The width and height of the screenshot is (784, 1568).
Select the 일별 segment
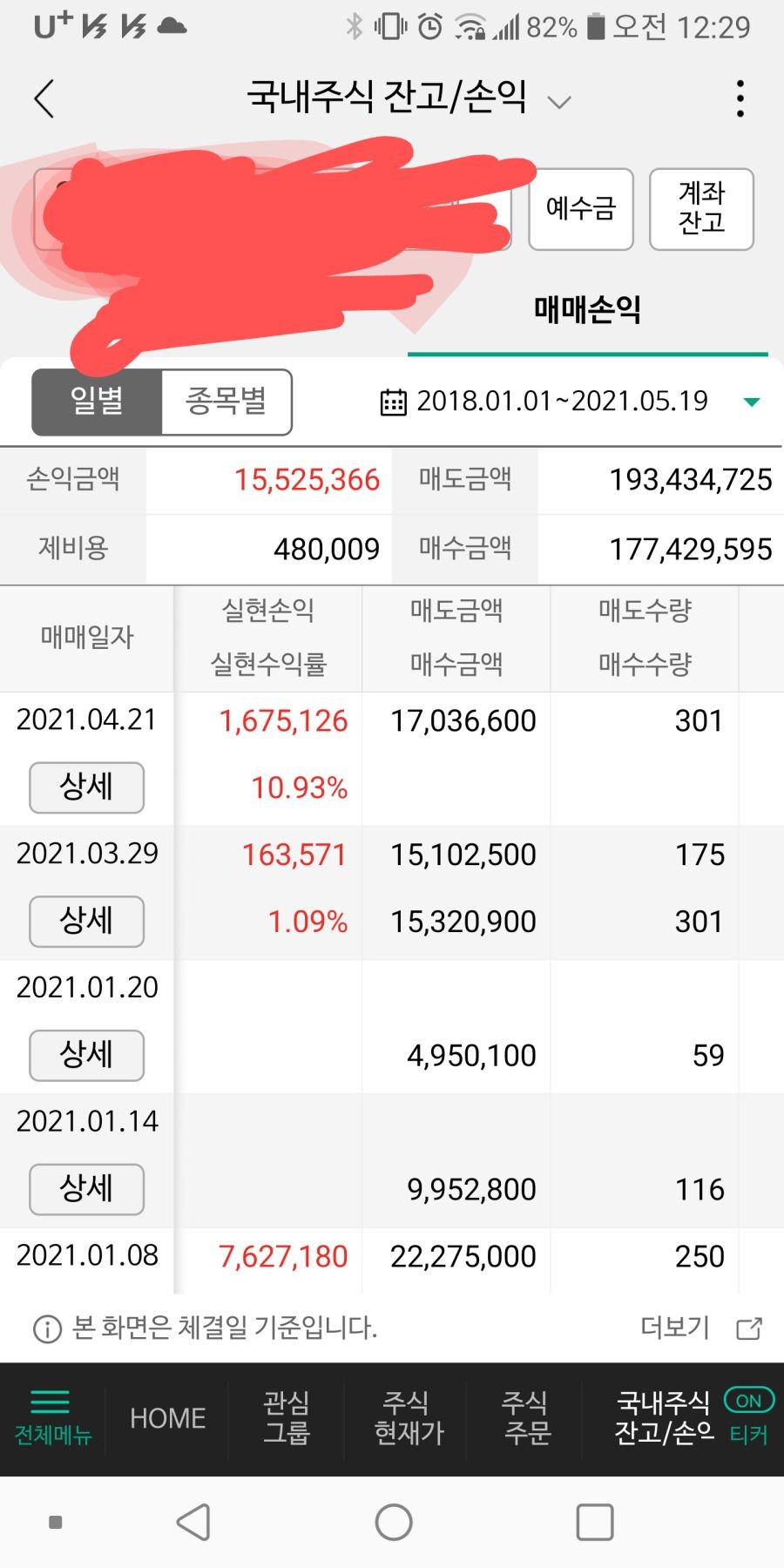tap(97, 402)
